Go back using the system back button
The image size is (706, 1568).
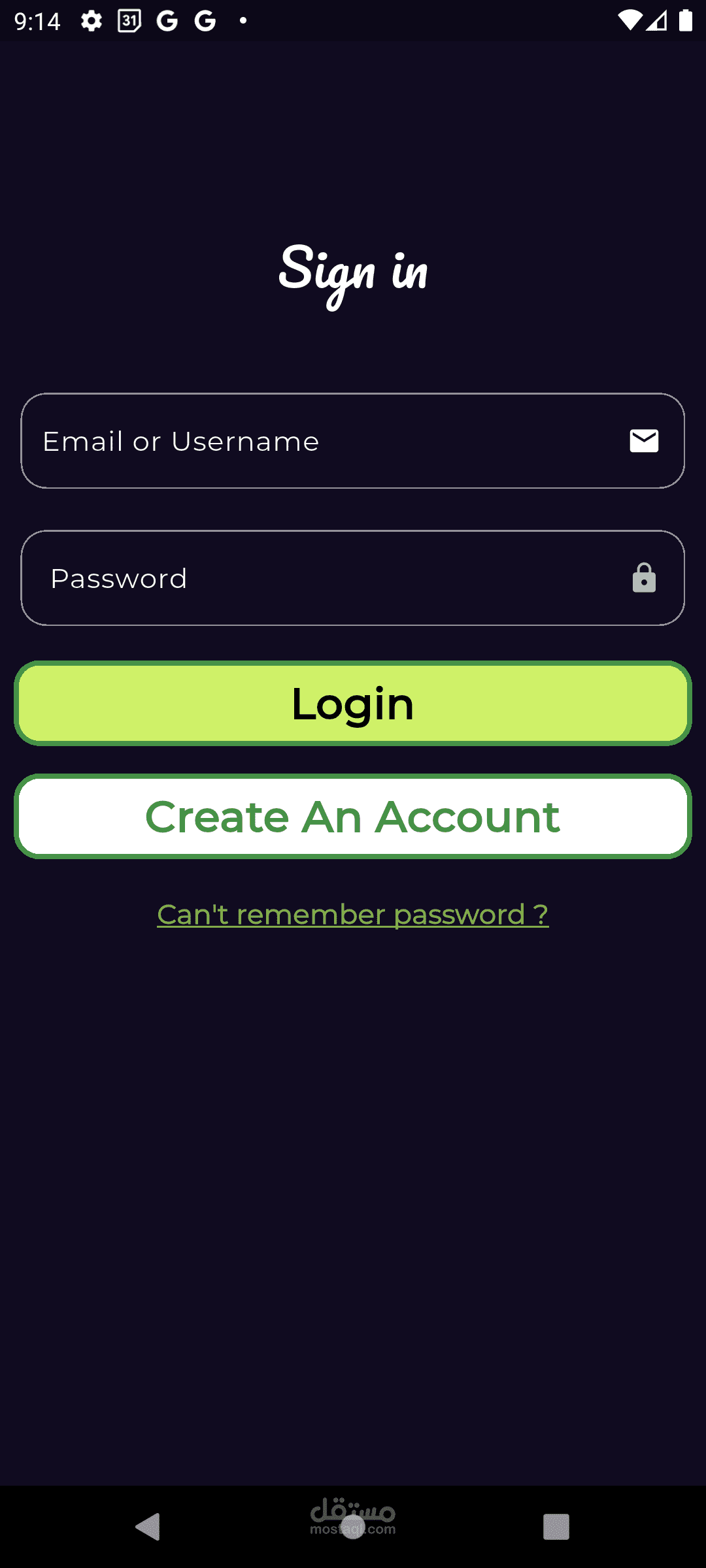tap(148, 1527)
